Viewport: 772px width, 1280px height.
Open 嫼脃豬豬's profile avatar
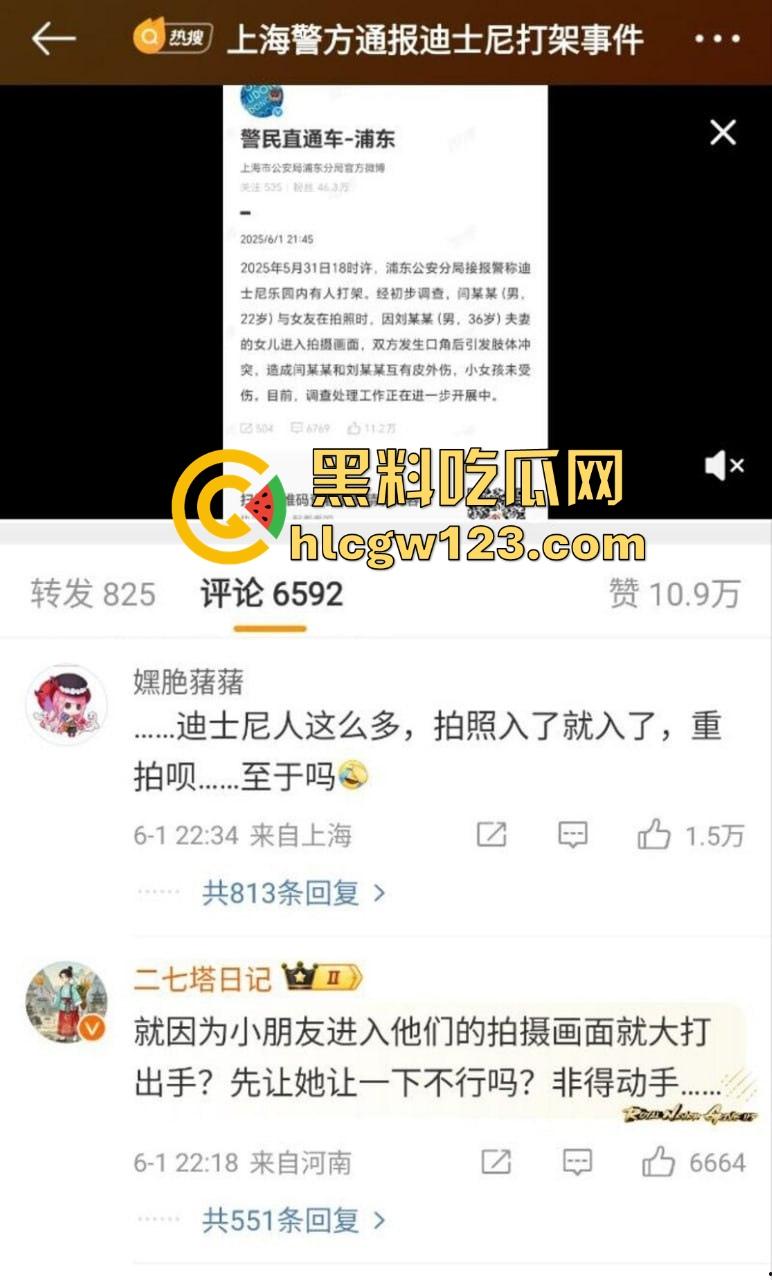[66, 704]
